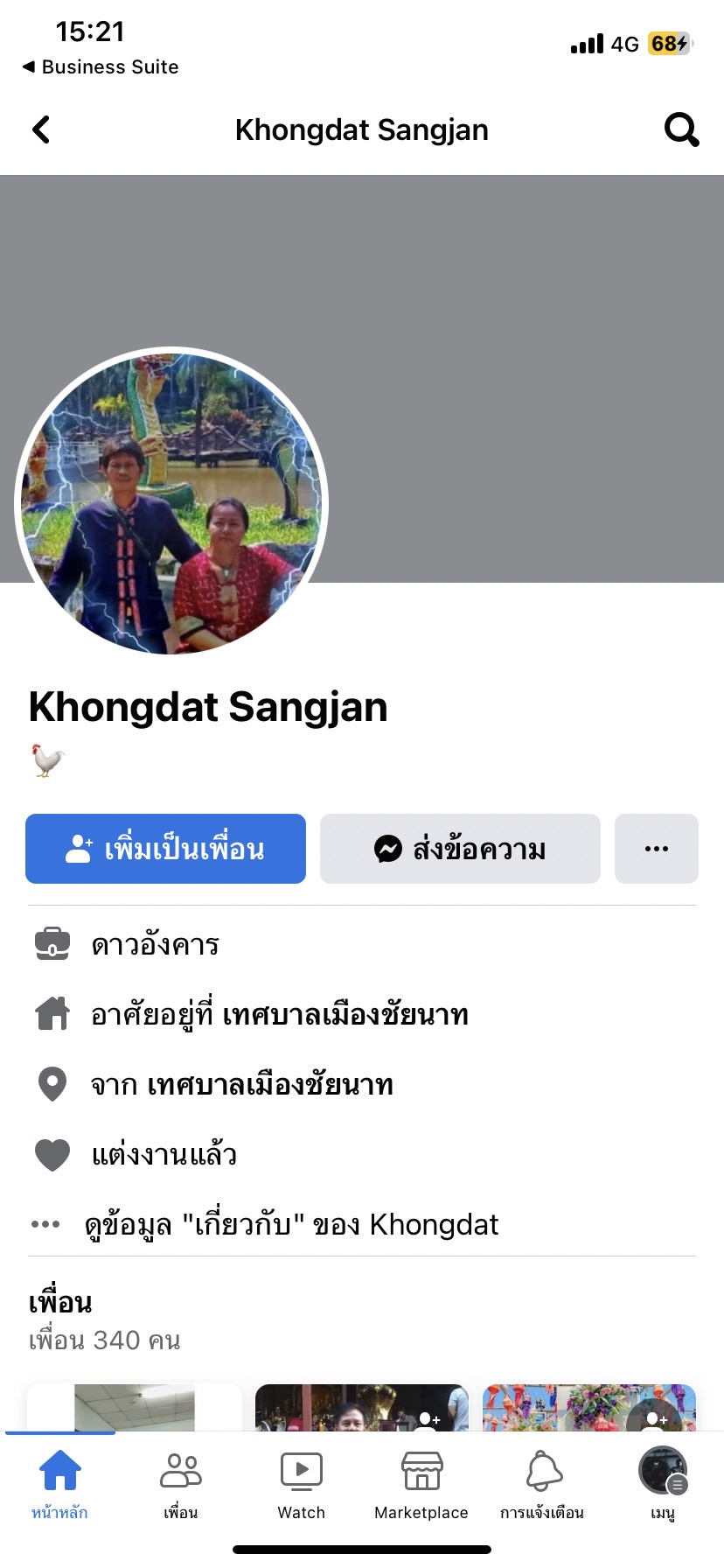Open the เพื่อน friends list section
This screenshot has height=1568, width=724.
pos(60,1303)
